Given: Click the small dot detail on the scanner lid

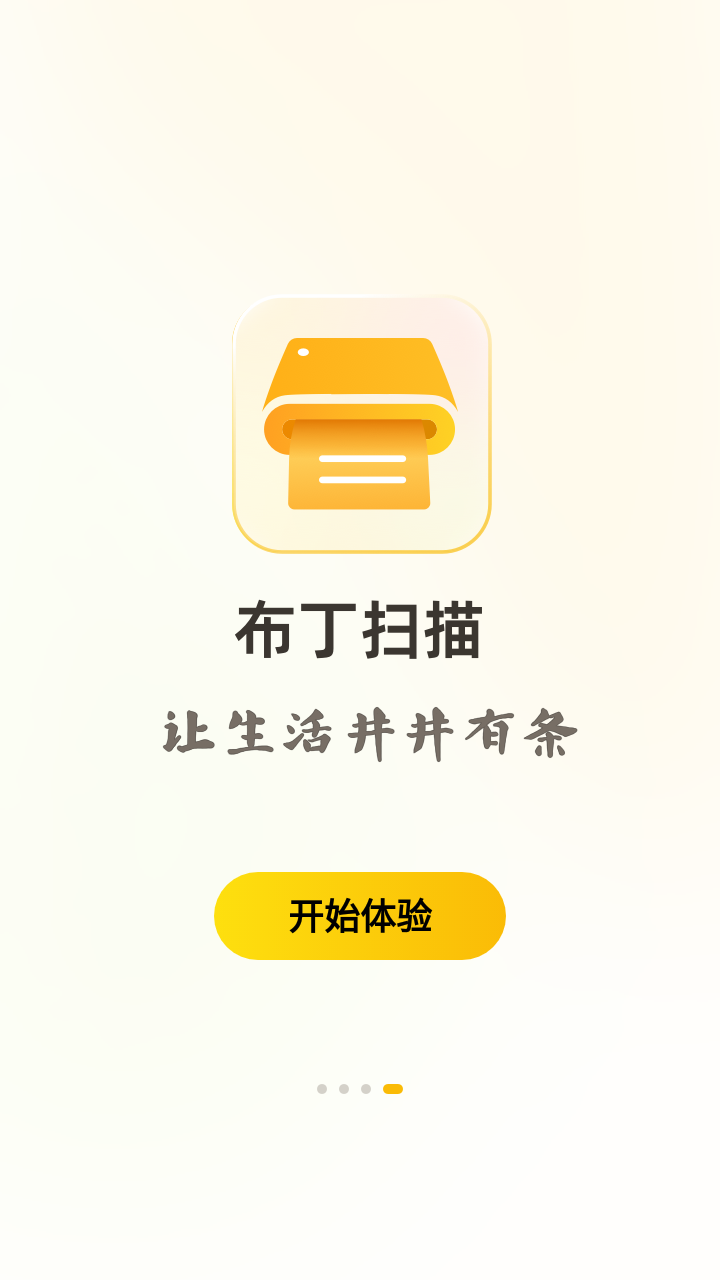Looking at the screenshot, I should click(303, 352).
